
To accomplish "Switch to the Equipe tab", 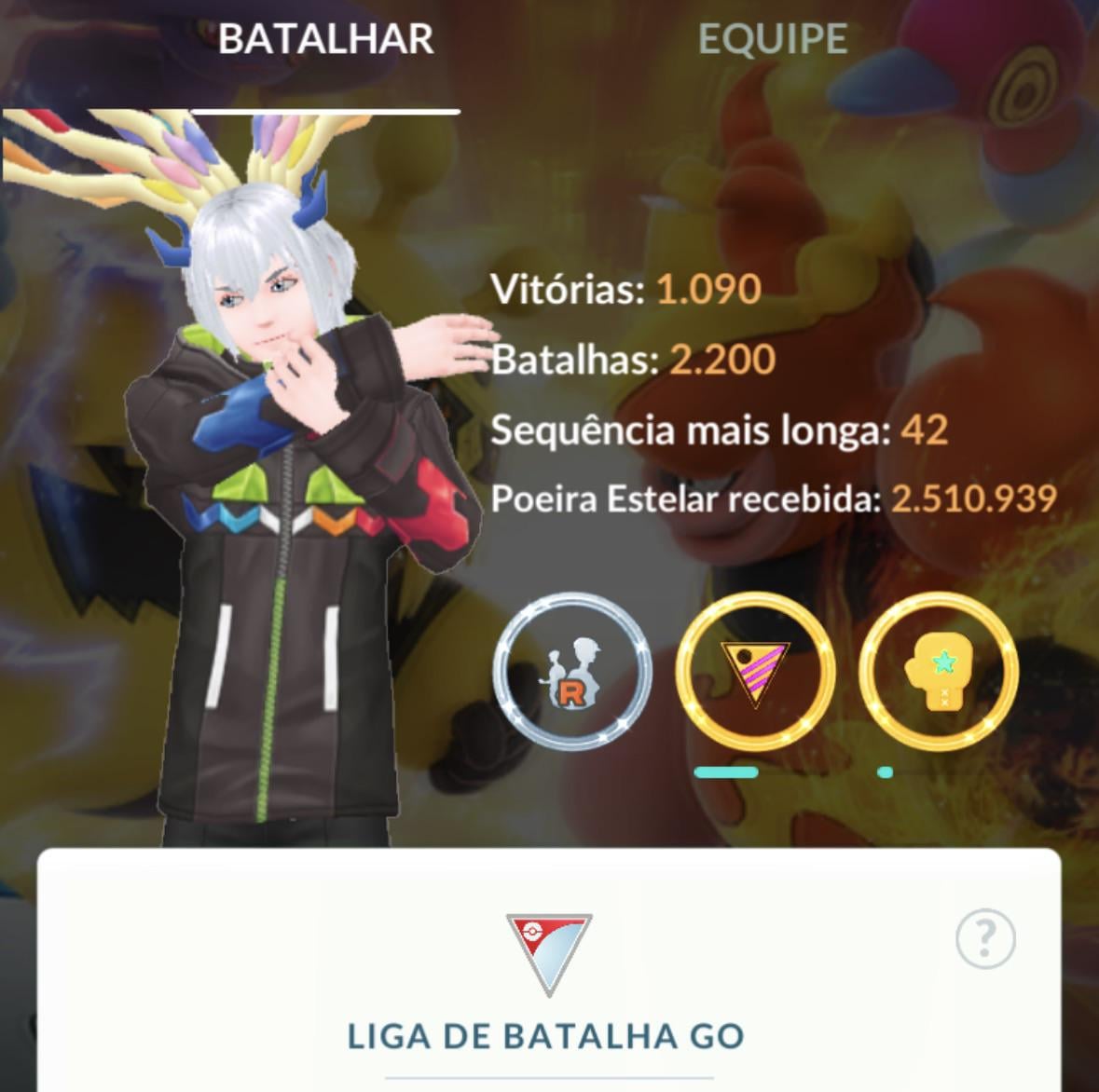I will pyautogui.click(x=772, y=39).
